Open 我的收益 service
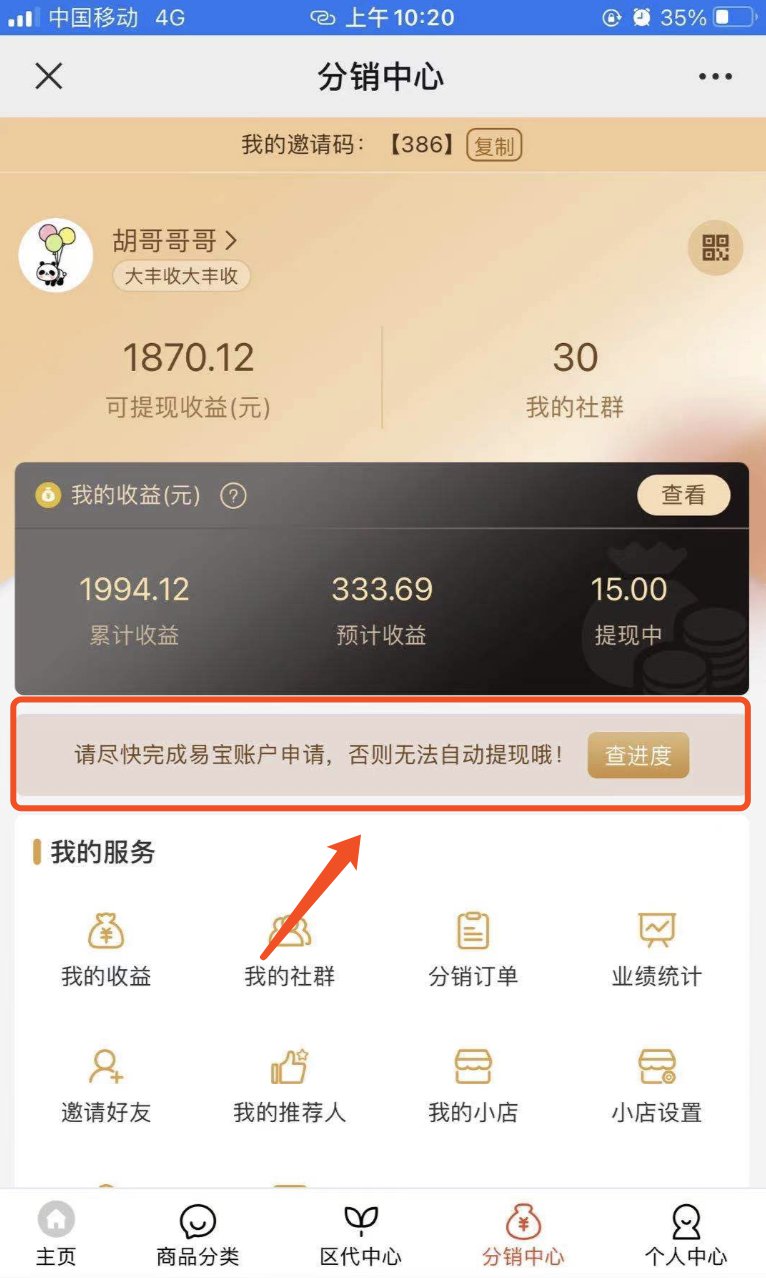This screenshot has height=1278, width=766. (x=106, y=949)
